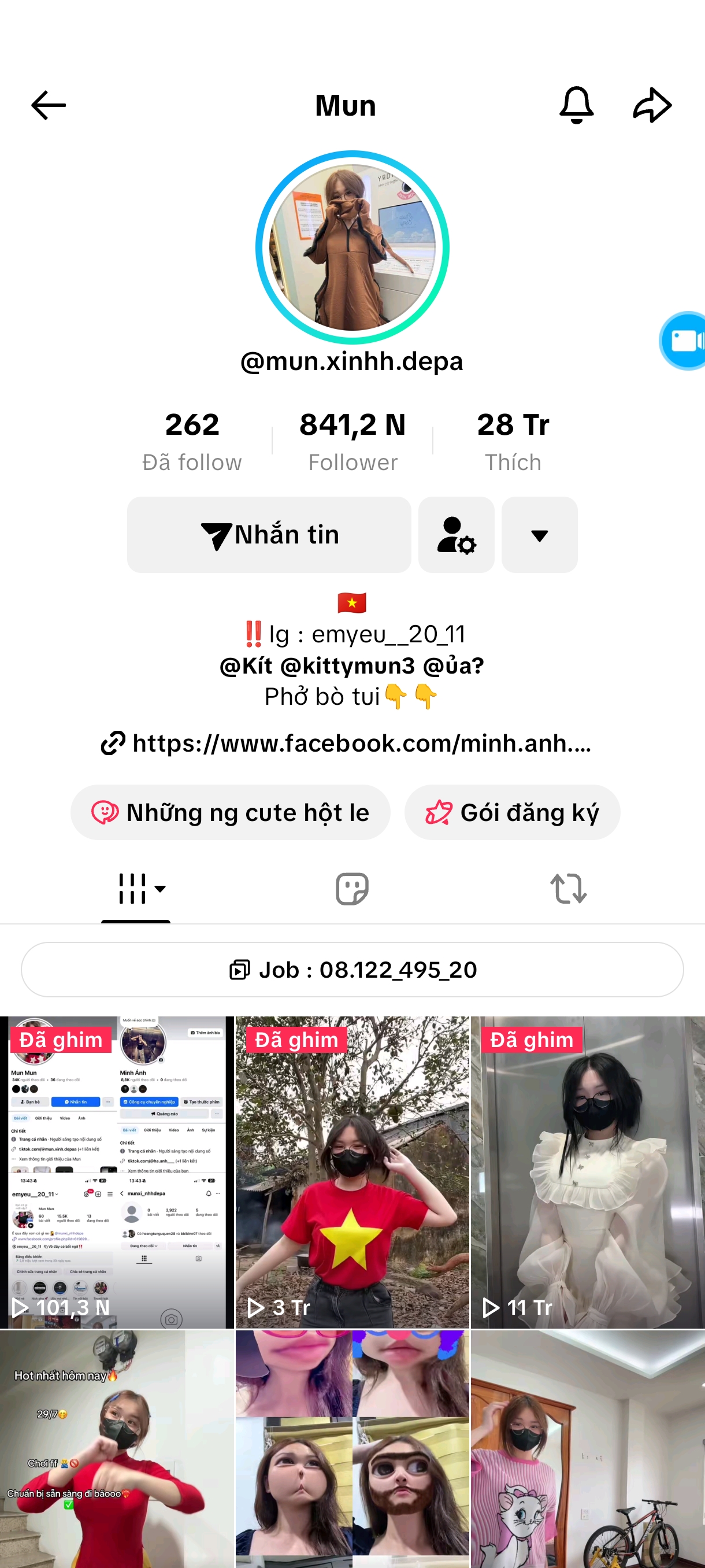Viewport: 705px width, 1568px height.
Task: Open Mun's profile picture
Action: [352, 247]
